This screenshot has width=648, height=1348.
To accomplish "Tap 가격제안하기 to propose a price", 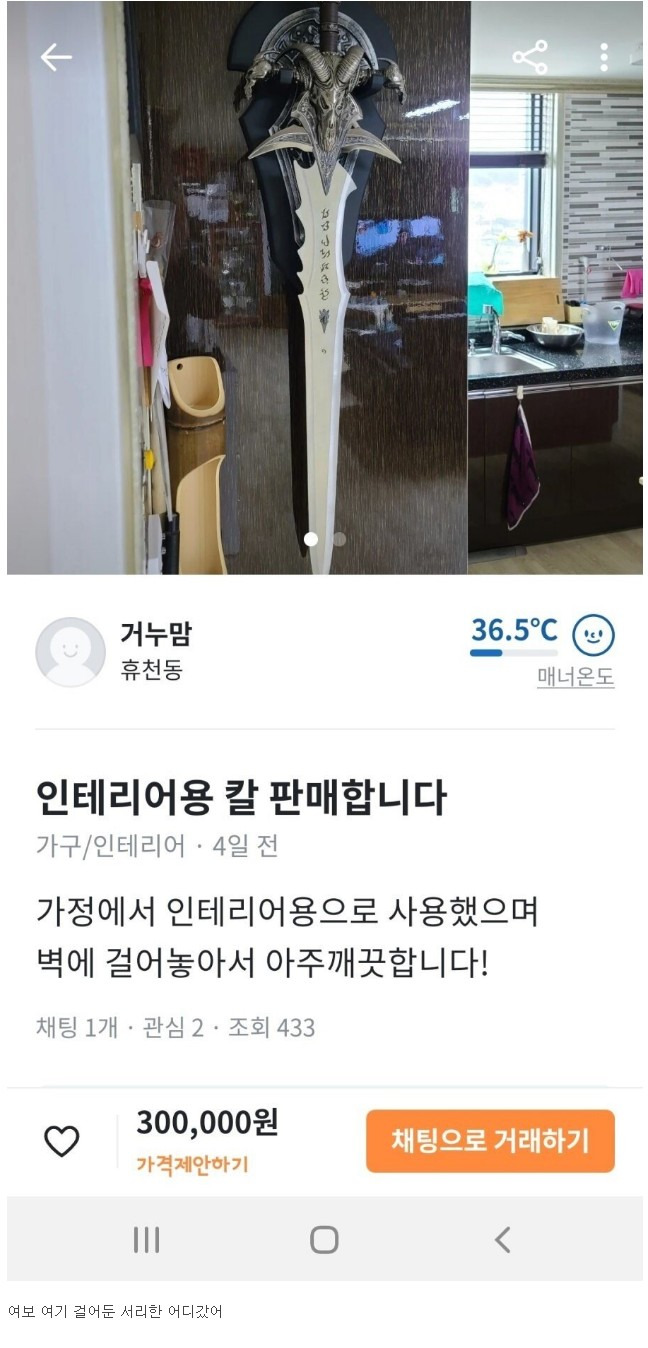I will [192, 1164].
